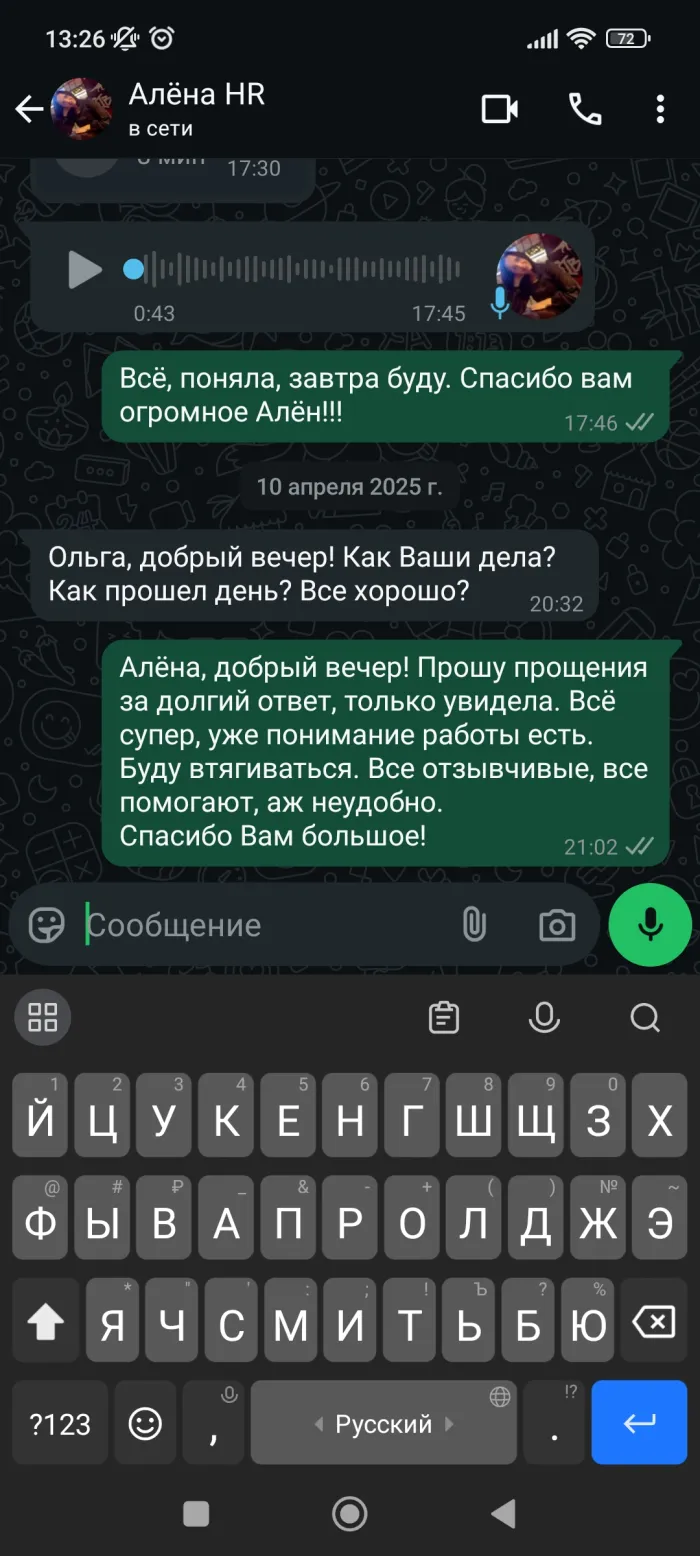700x1556 pixels.
Task: Focus the Сообщение text field
Action: click(260, 925)
